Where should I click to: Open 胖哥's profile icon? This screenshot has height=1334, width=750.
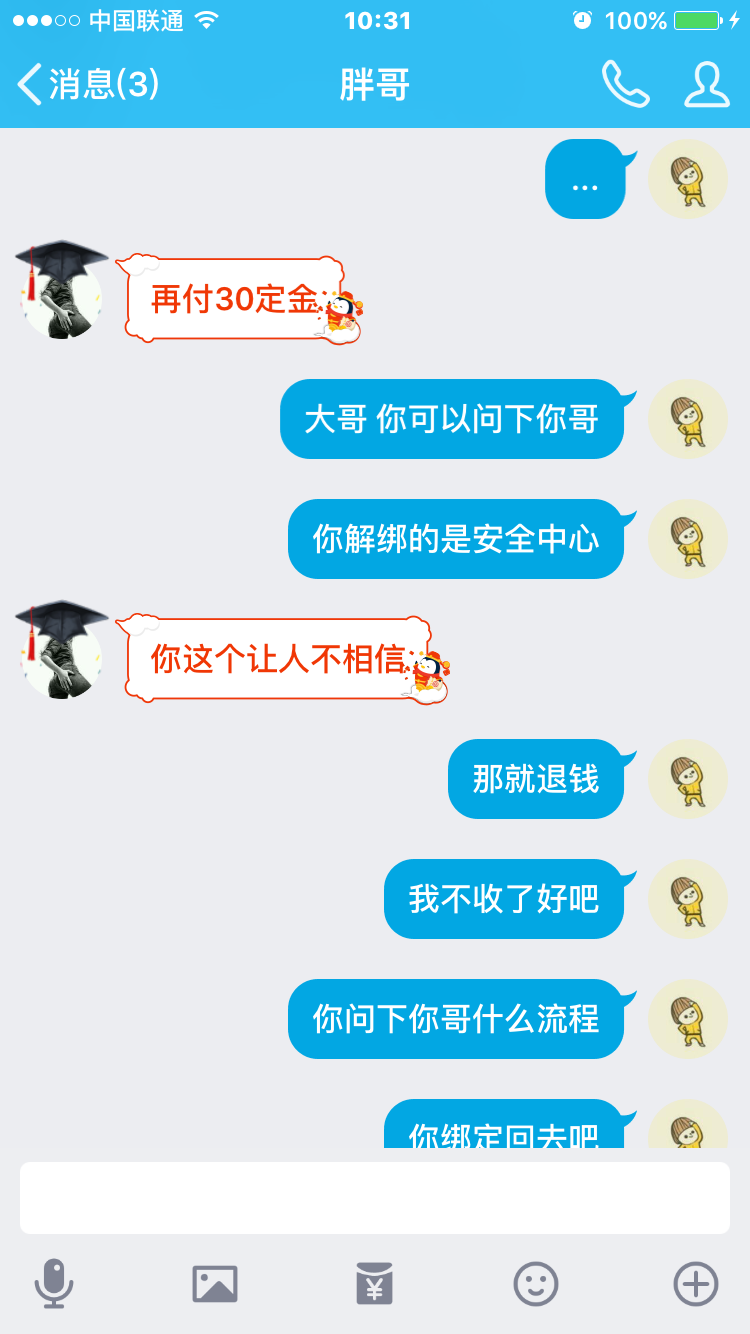pos(706,84)
